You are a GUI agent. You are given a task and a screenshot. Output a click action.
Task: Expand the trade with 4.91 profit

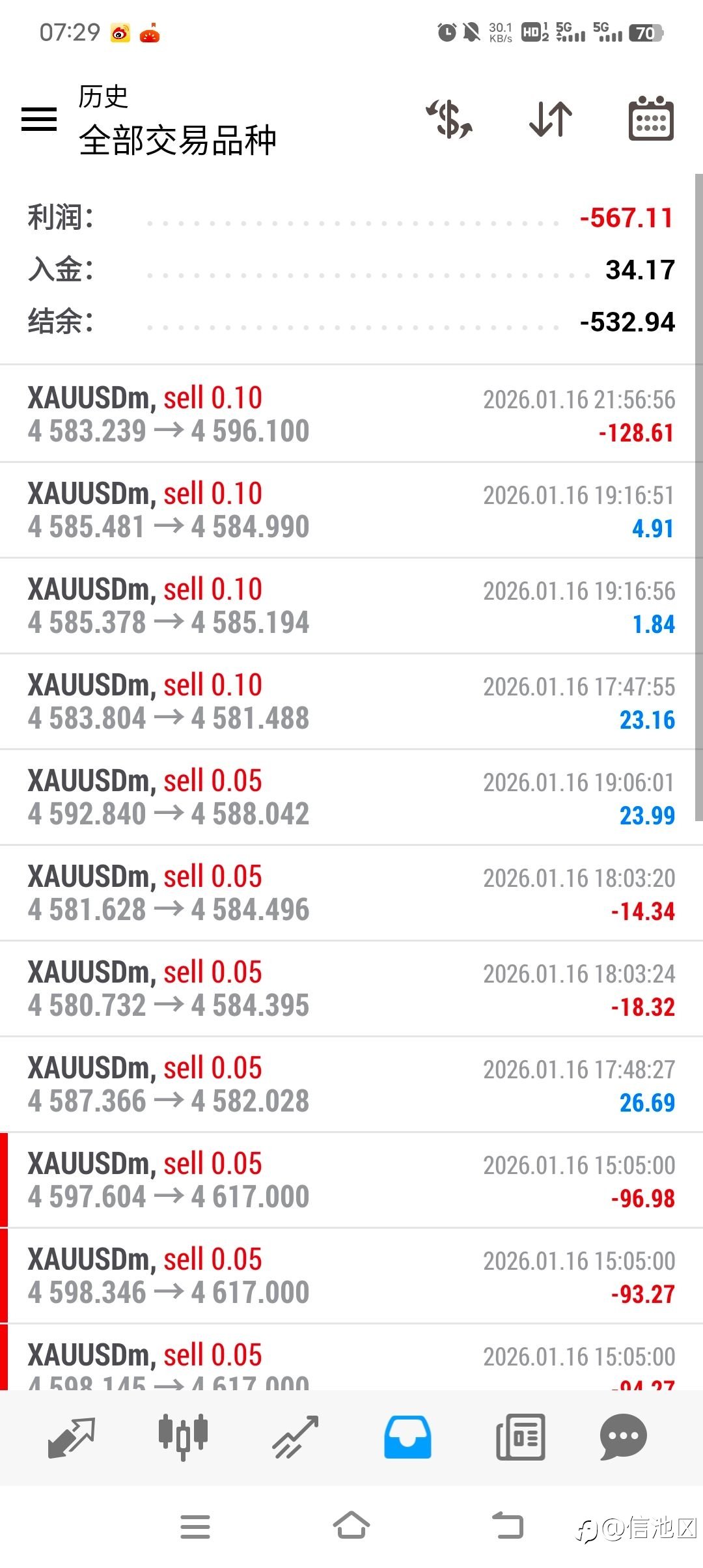[351, 510]
